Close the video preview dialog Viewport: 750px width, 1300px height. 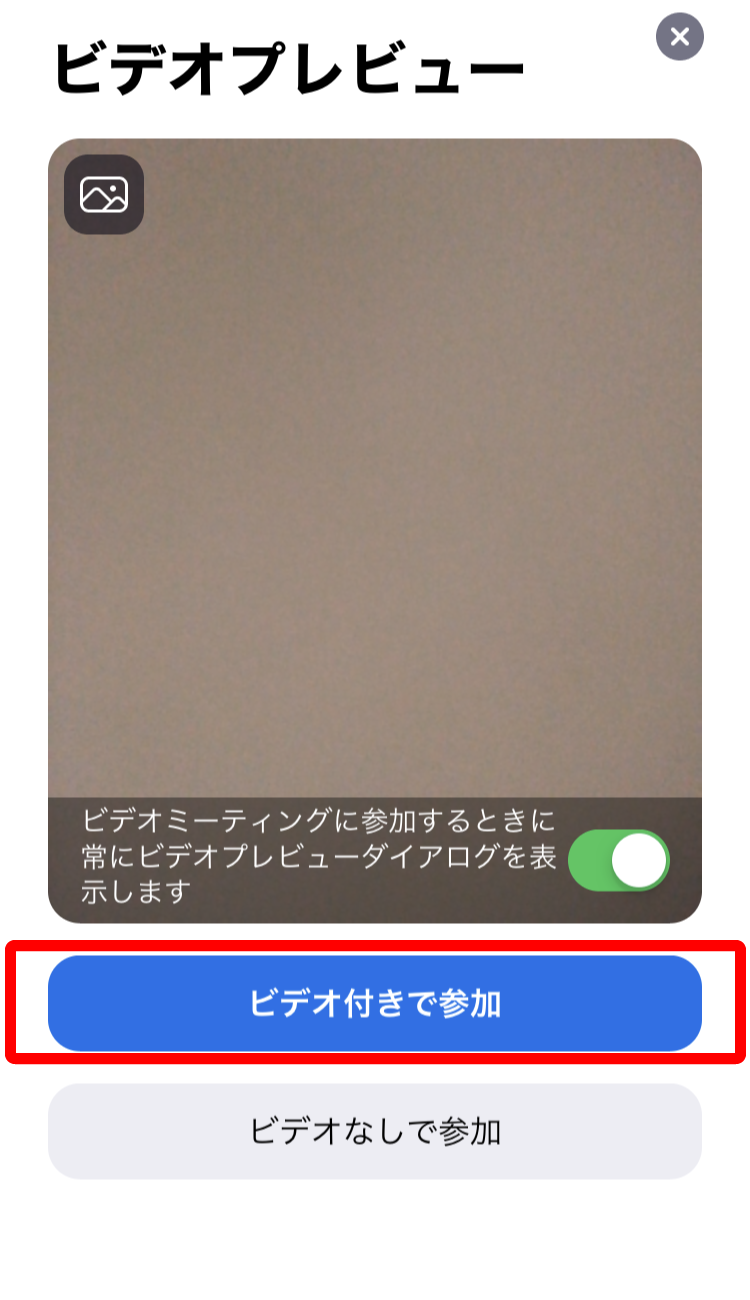tap(680, 38)
